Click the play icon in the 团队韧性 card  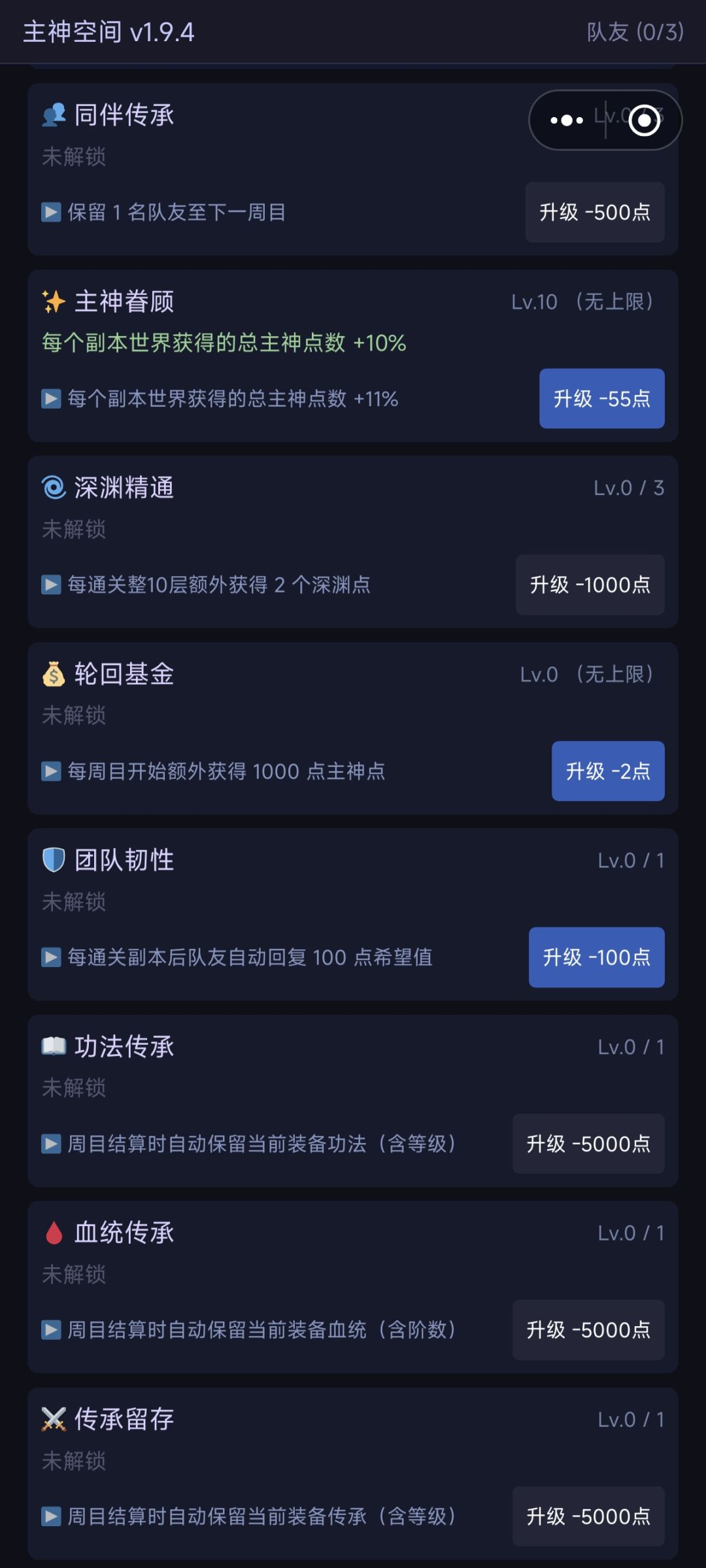(51, 958)
